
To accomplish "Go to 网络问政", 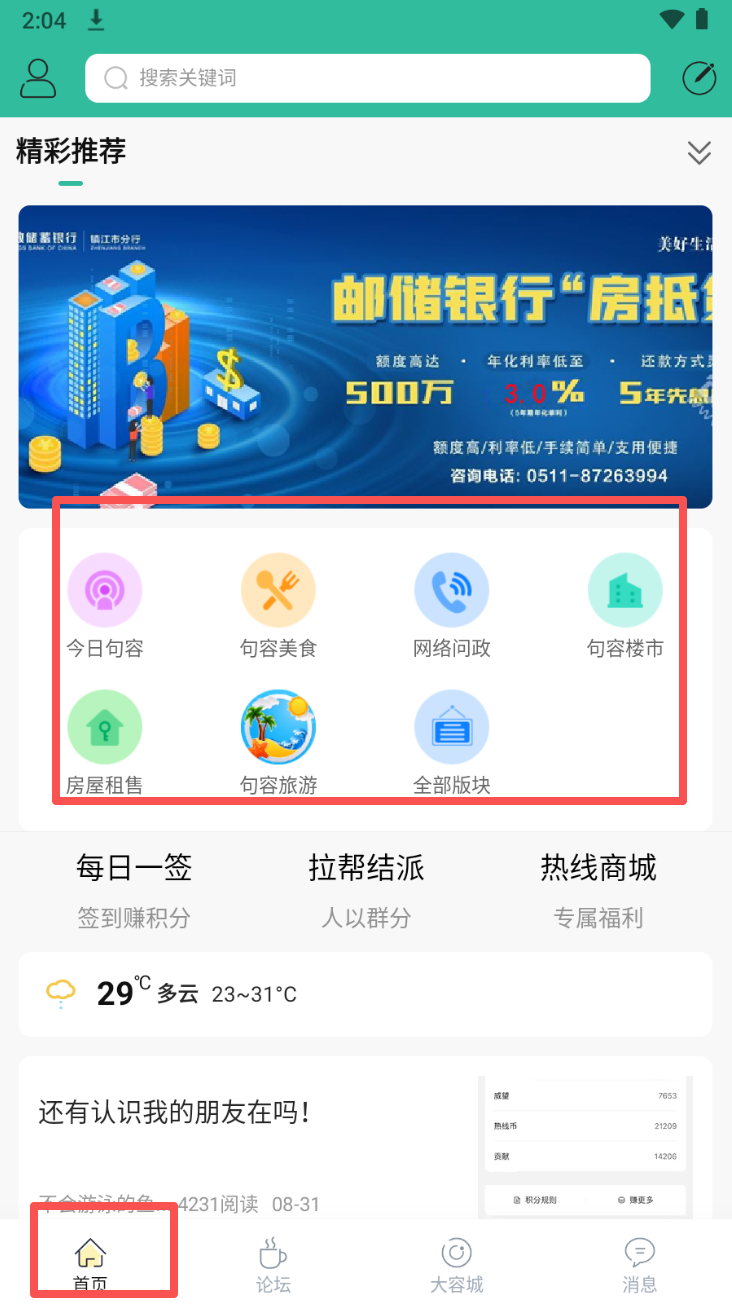I will 452,605.
